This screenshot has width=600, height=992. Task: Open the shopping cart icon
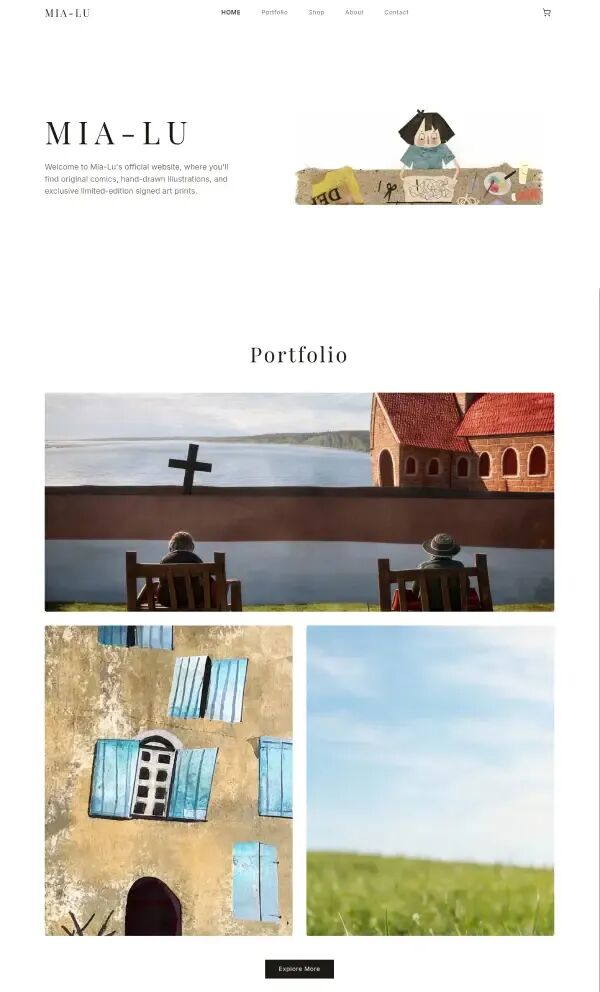coord(546,13)
